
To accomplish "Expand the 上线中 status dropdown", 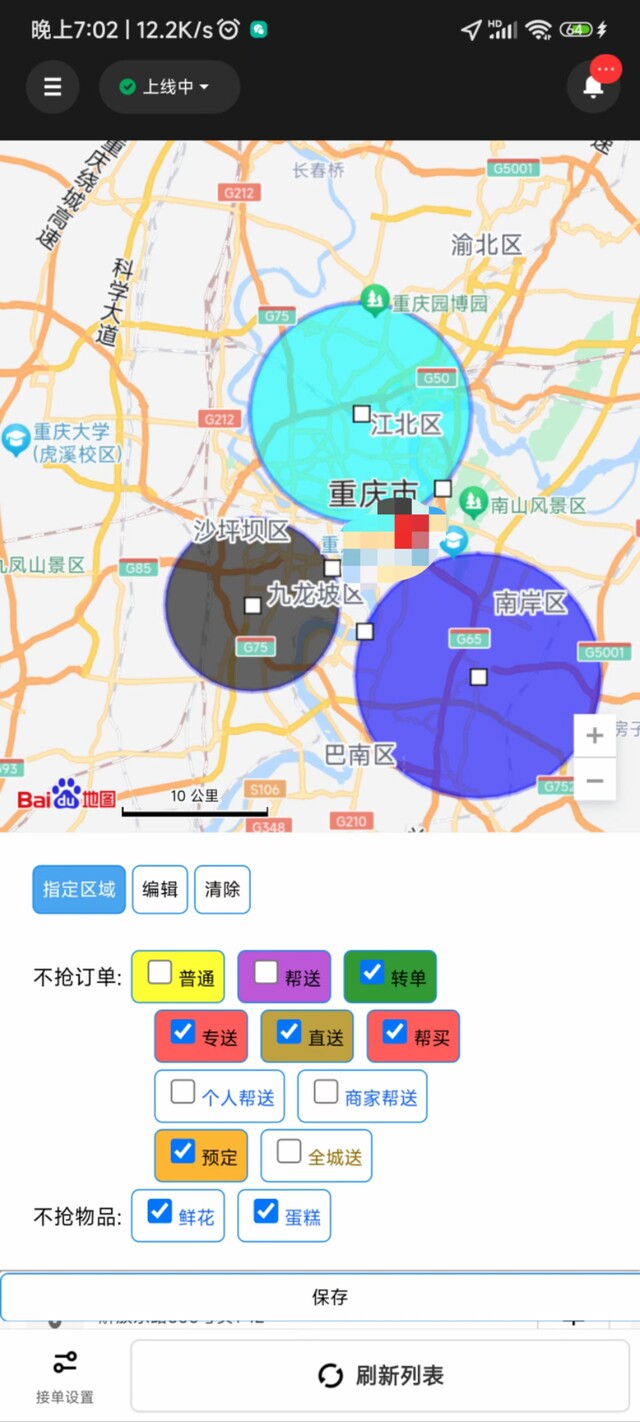I will 169,87.
